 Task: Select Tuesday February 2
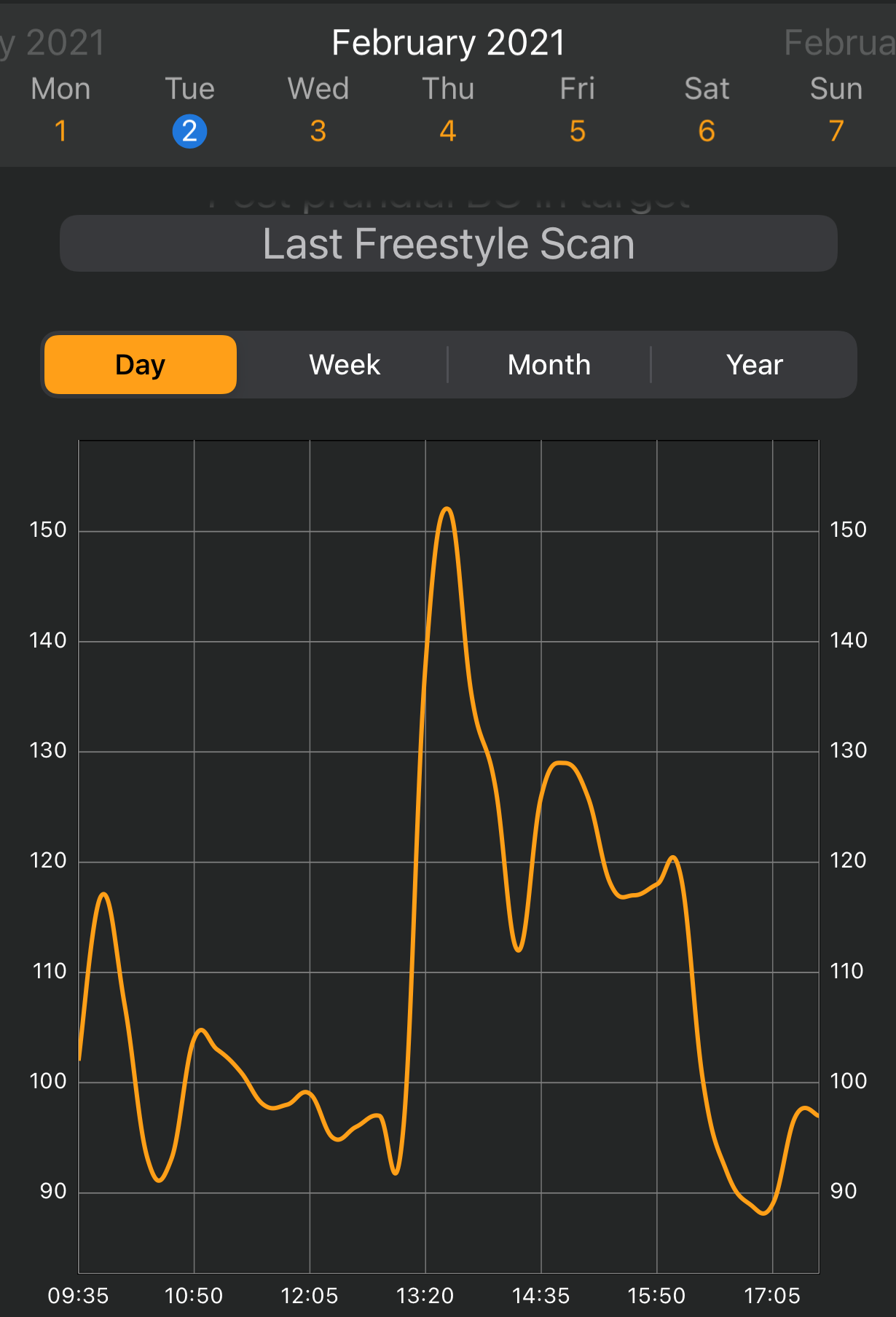coord(189,131)
